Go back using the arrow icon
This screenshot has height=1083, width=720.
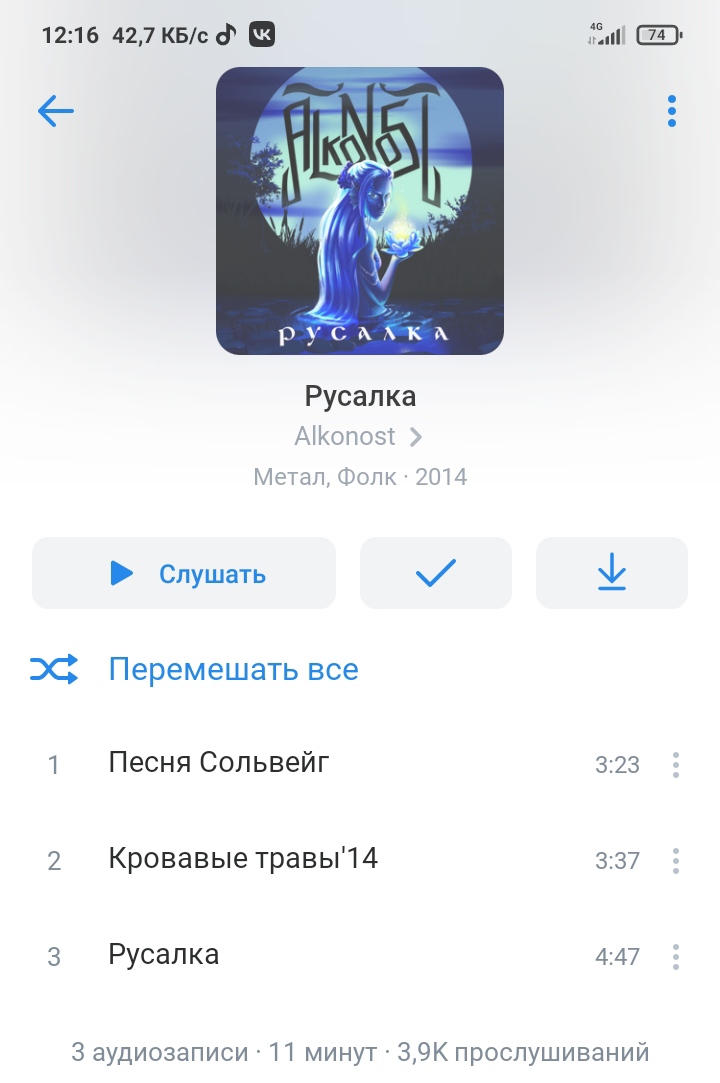pyautogui.click(x=56, y=111)
